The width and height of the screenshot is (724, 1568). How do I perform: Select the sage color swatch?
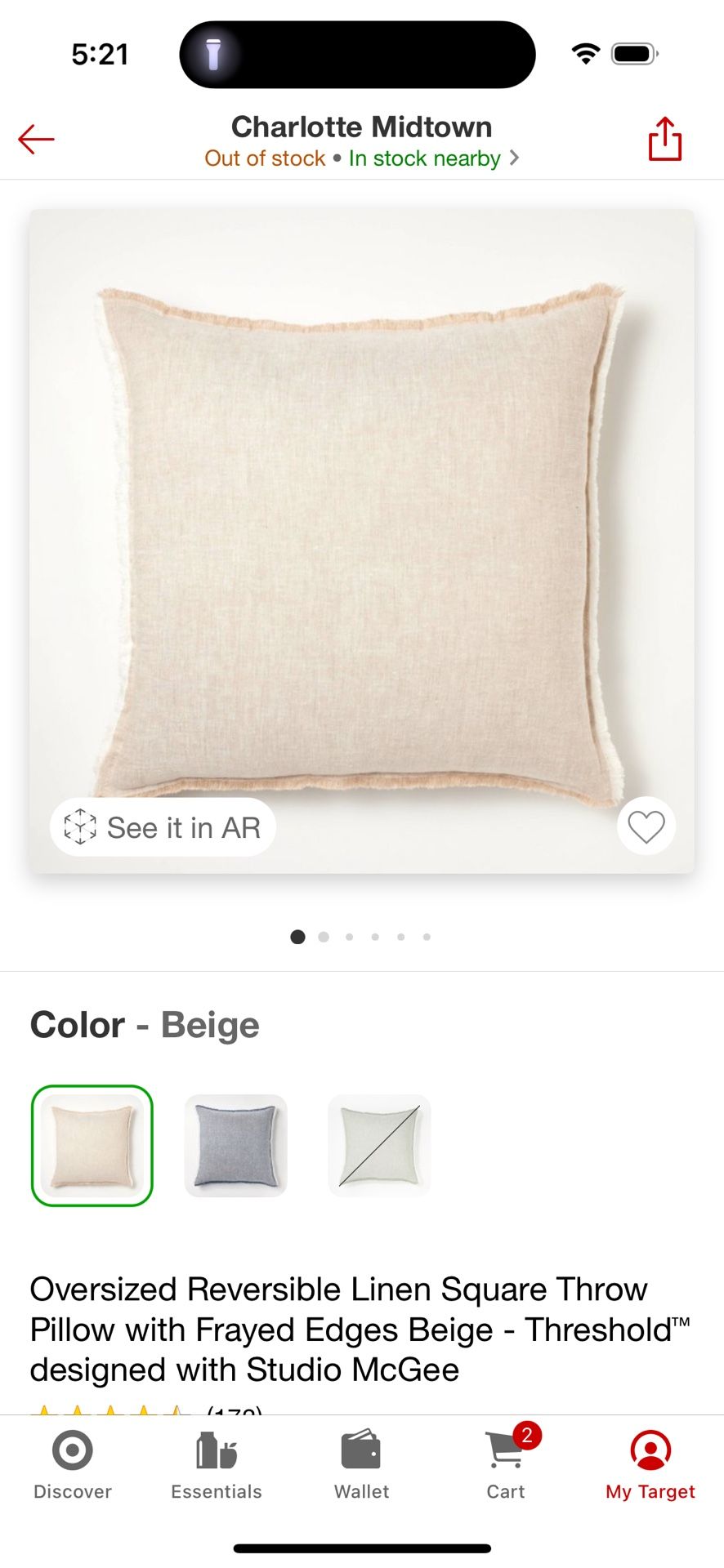click(x=379, y=1146)
